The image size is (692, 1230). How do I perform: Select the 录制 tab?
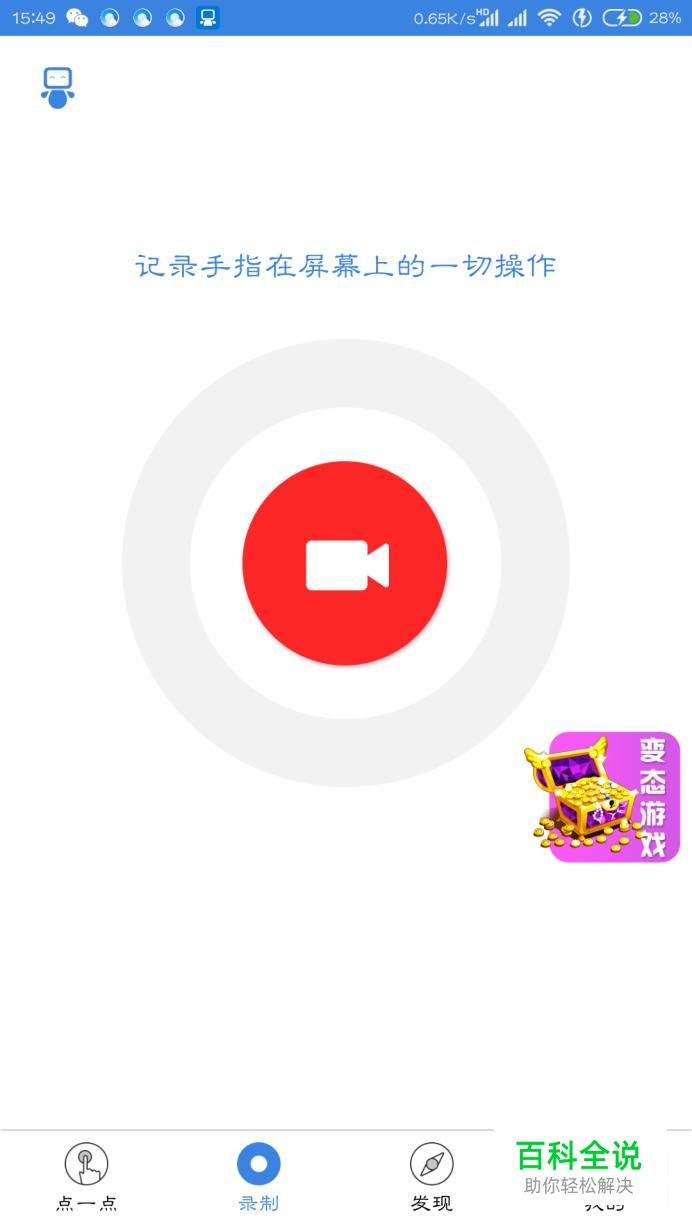coord(259,1176)
